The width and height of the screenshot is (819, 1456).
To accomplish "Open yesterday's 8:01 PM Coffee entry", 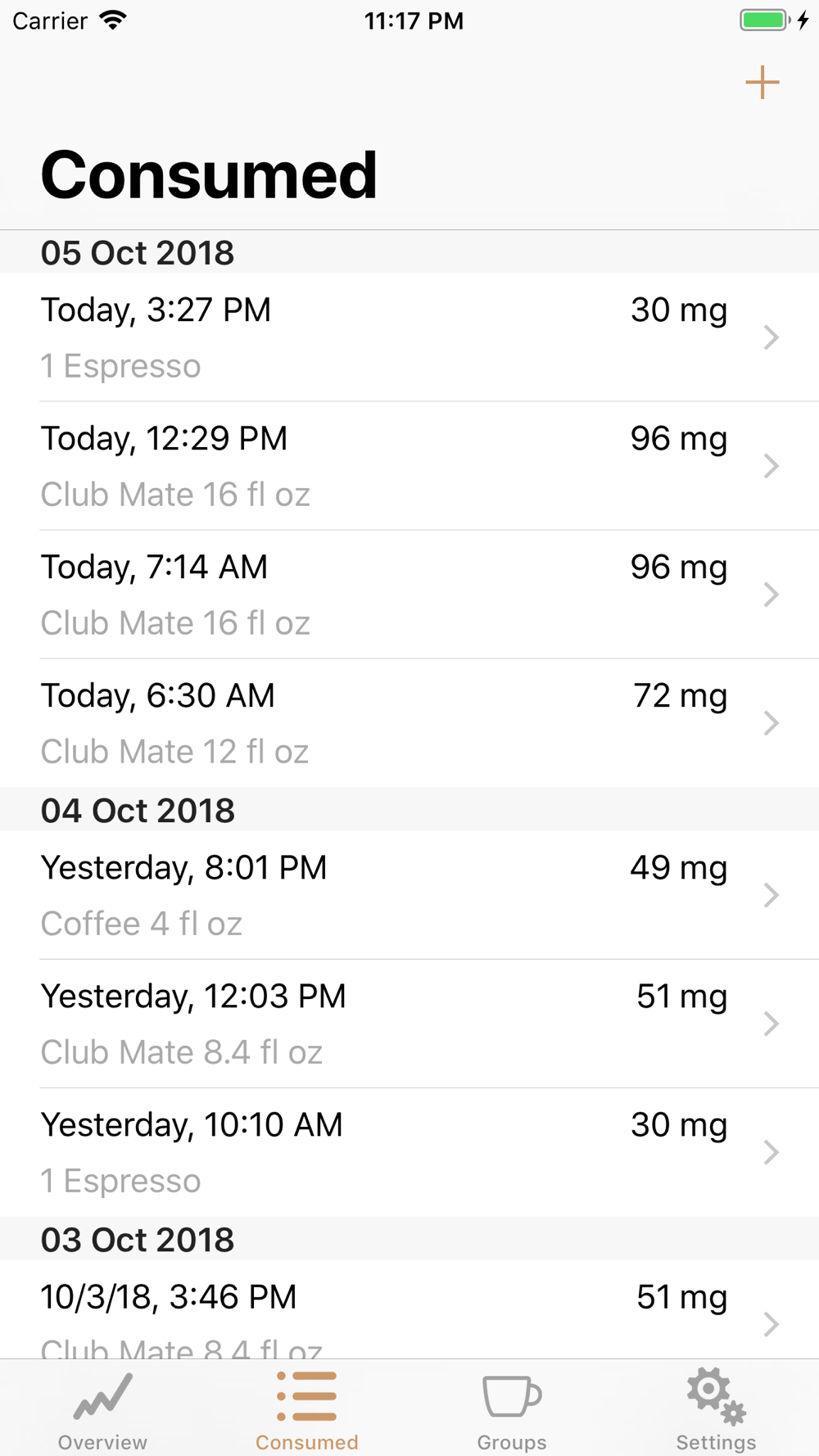I will tap(409, 895).
